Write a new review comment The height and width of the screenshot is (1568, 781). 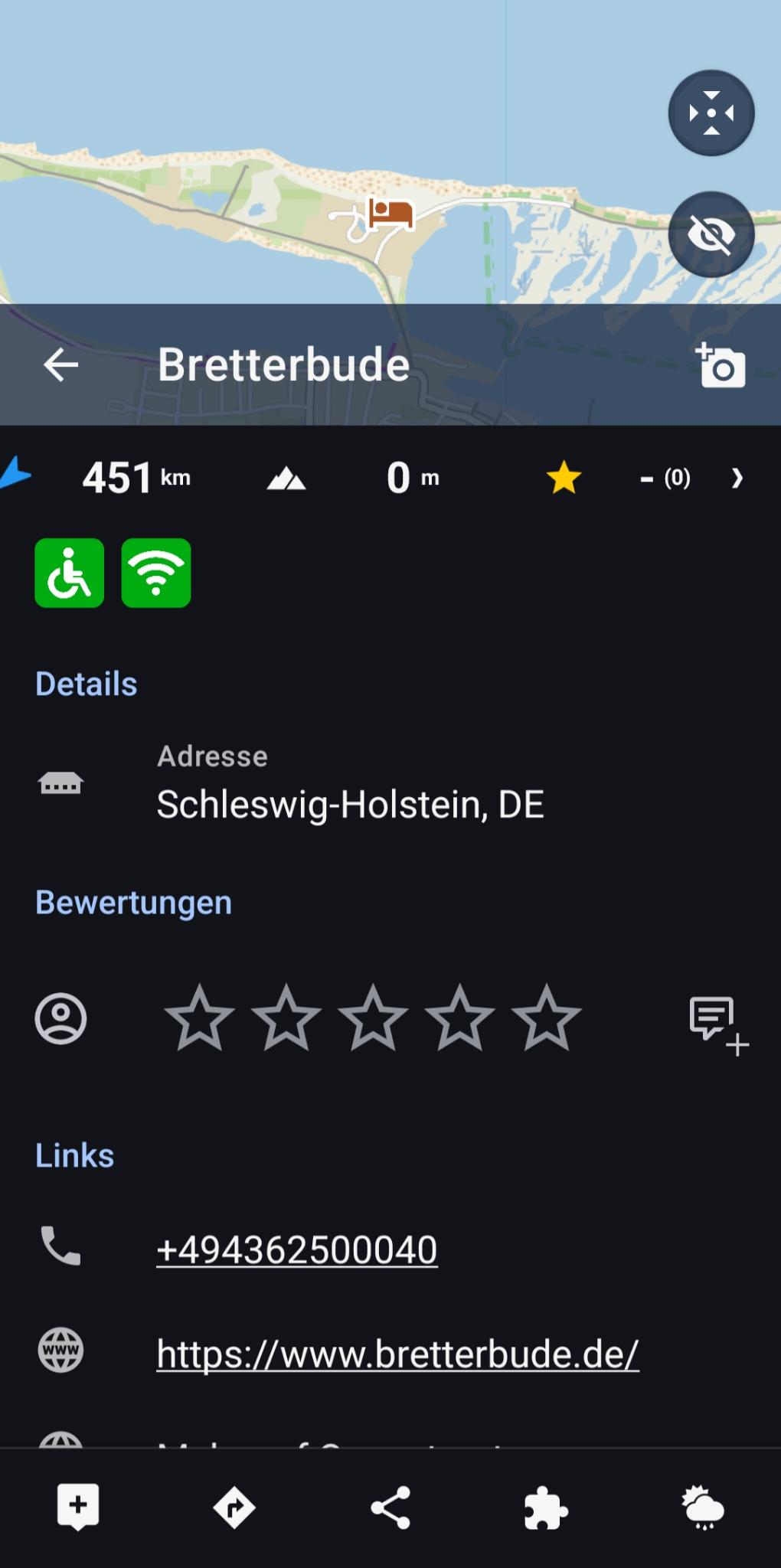[x=717, y=1024]
